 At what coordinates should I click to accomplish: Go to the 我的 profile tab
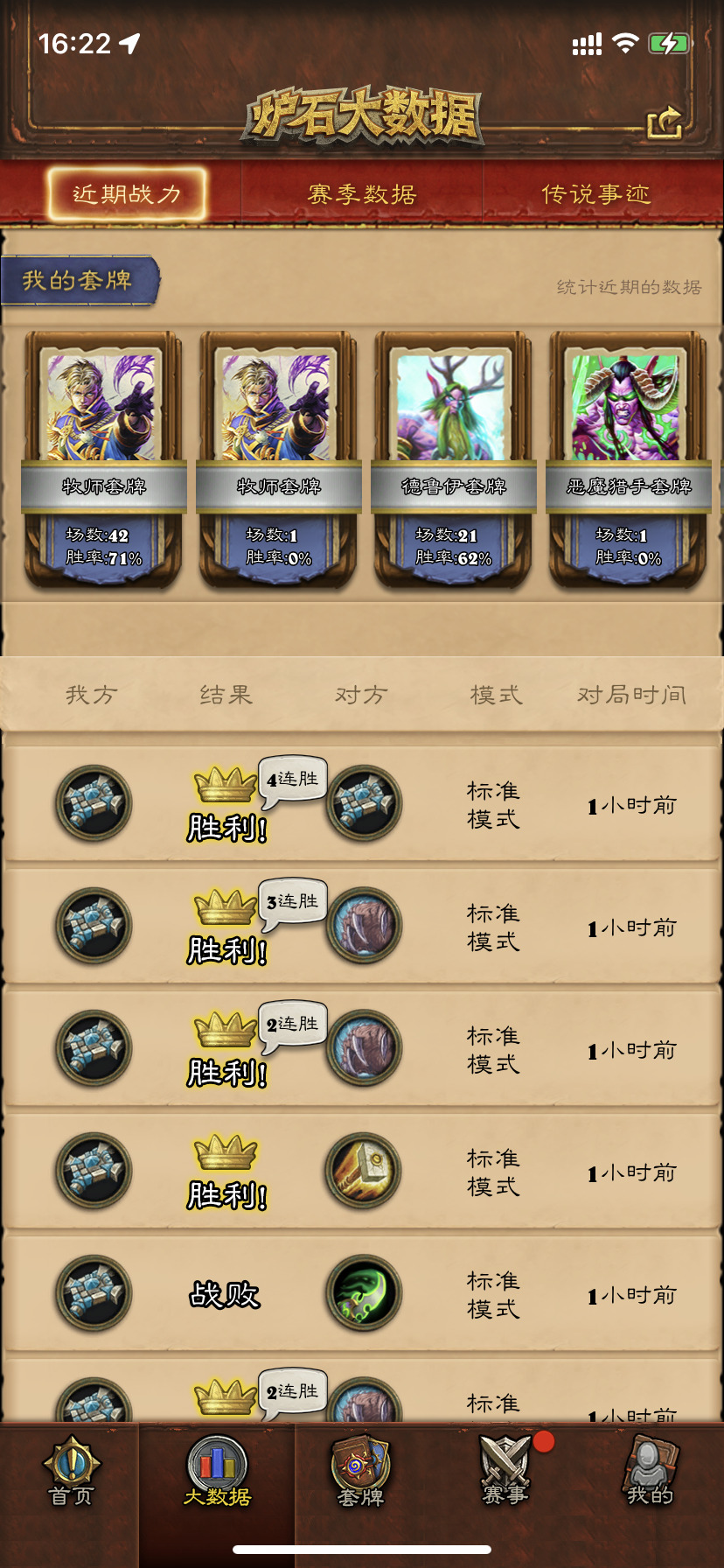(x=650, y=1472)
